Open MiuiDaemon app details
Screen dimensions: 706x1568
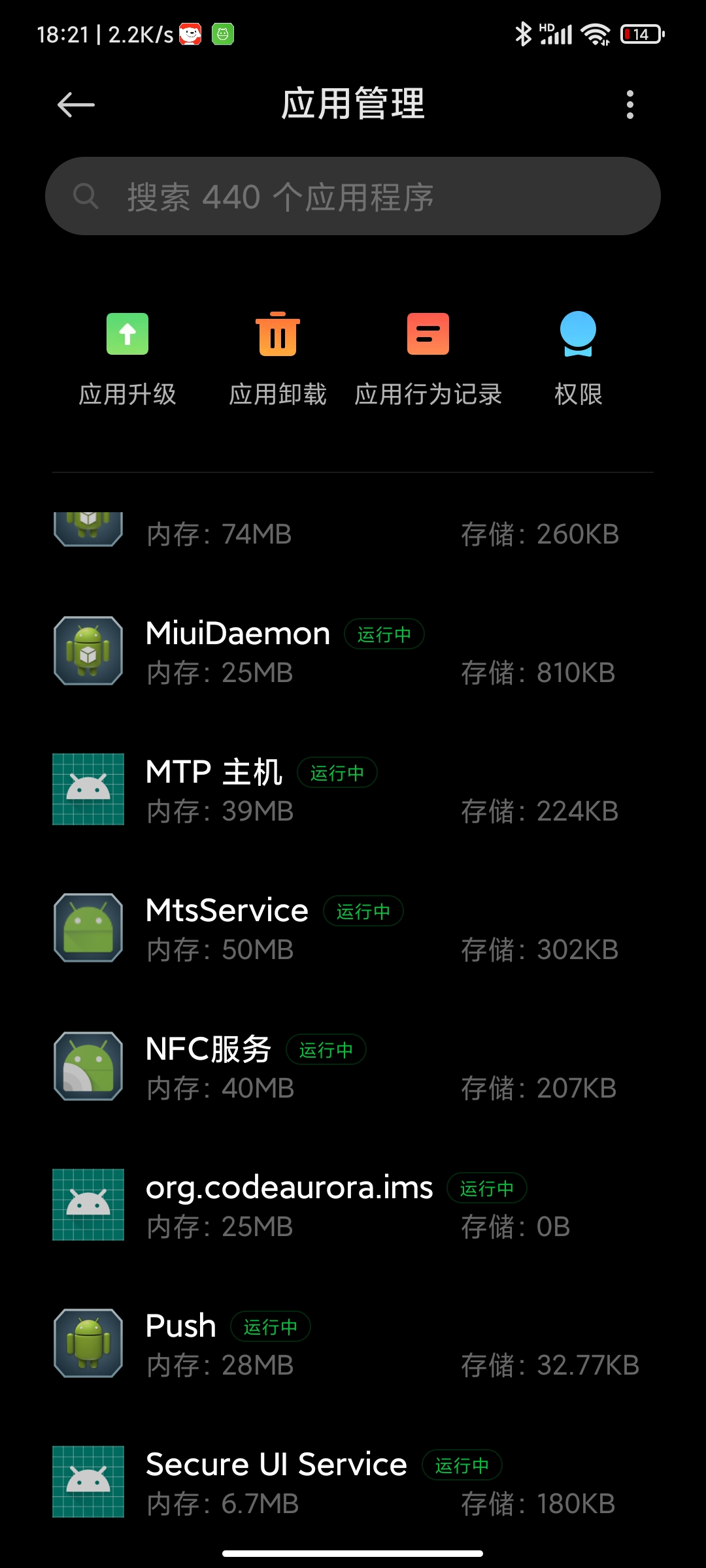[x=353, y=651]
